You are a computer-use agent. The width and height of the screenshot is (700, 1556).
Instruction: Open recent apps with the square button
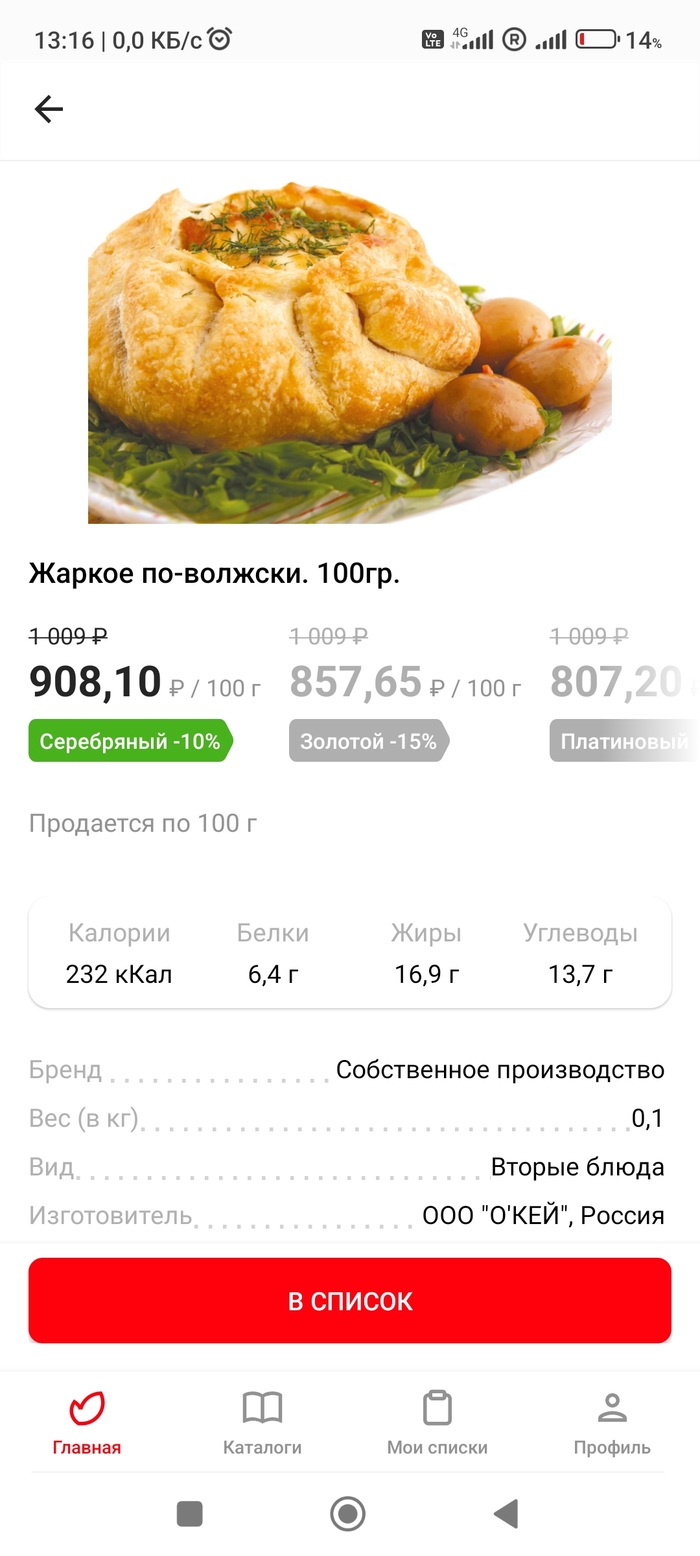pos(190,1514)
